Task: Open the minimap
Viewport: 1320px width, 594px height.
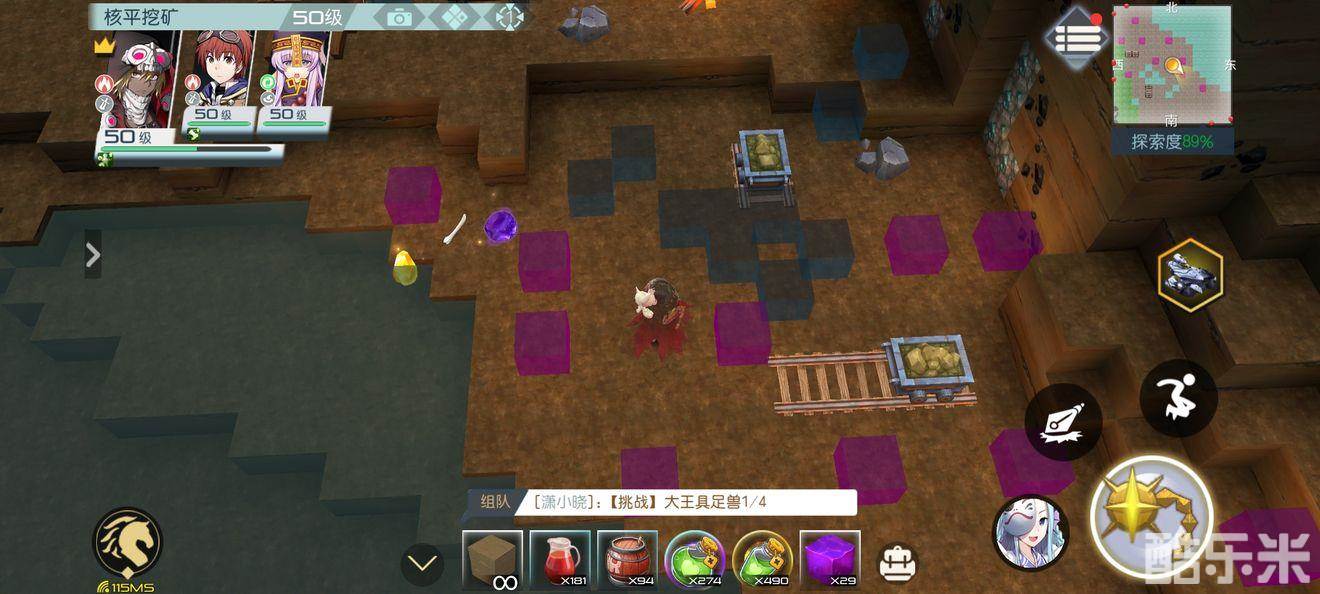Action: point(1172,66)
